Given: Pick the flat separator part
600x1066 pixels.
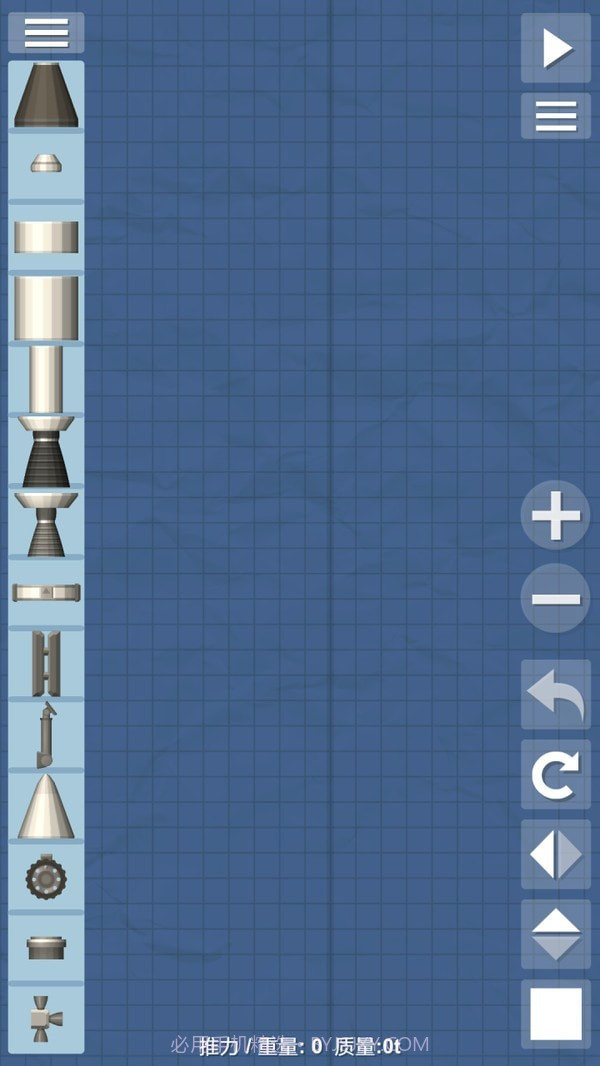Looking at the screenshot, I should point(46,592).
